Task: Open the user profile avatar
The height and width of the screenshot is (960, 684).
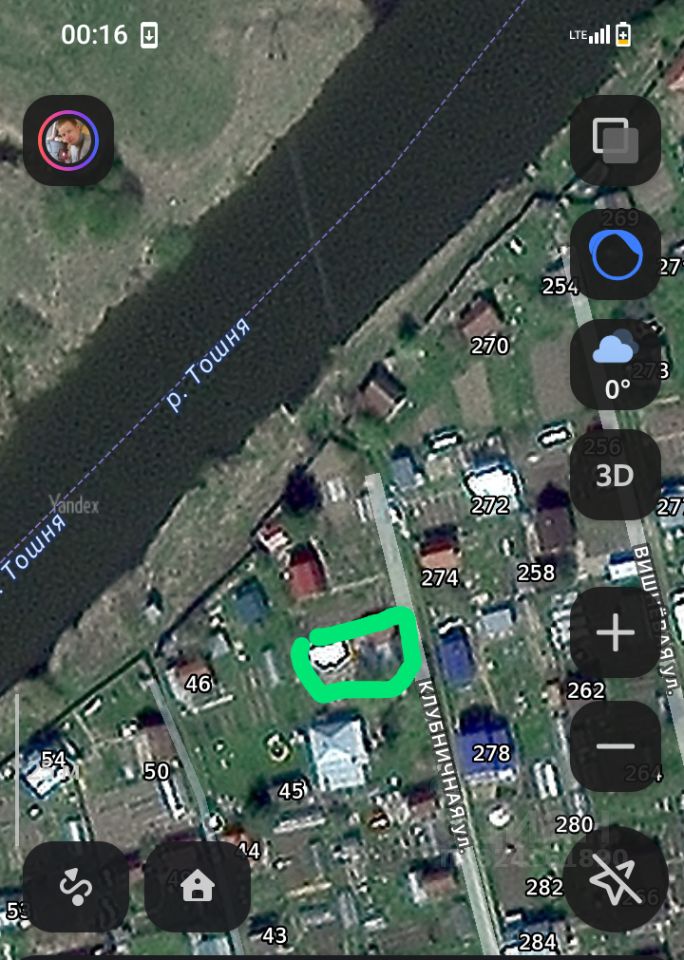Action: click(x=68, y=141)
